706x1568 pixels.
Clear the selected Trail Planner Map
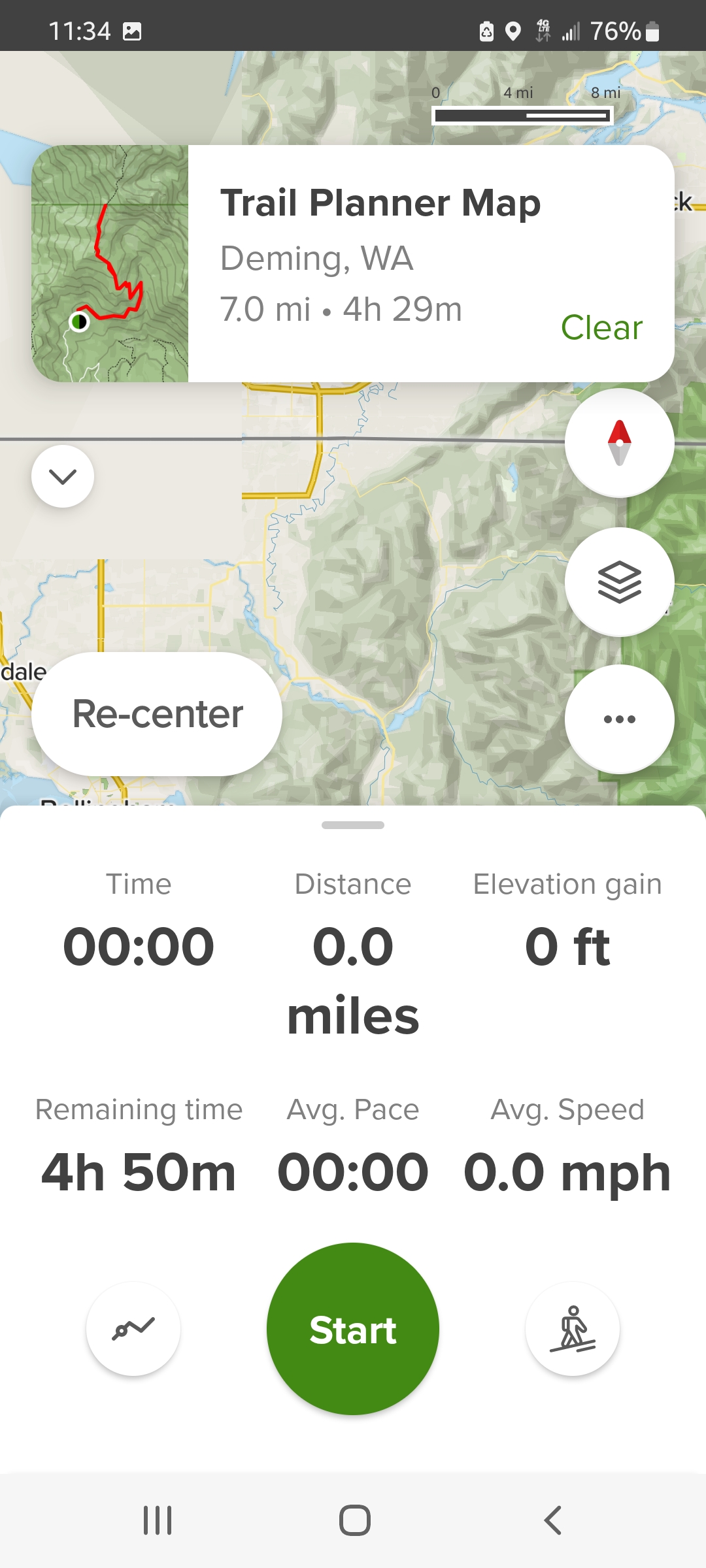(601, 327)
